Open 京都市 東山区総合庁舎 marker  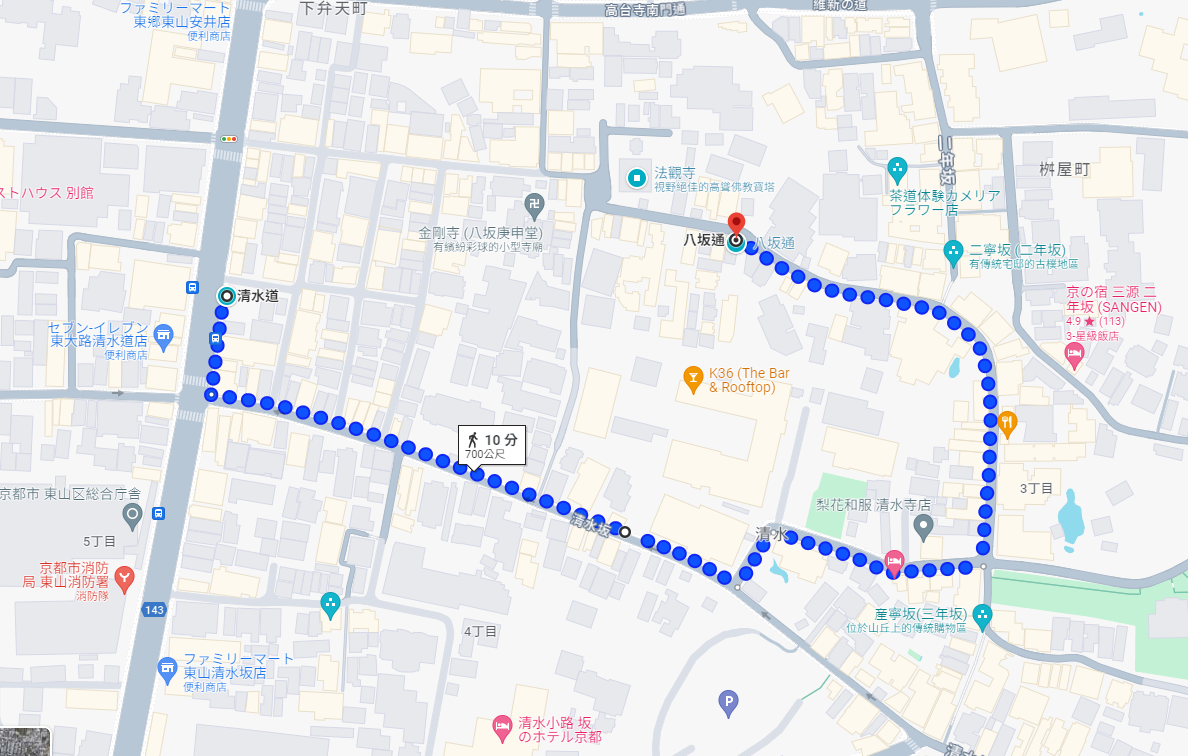(132, 516)
